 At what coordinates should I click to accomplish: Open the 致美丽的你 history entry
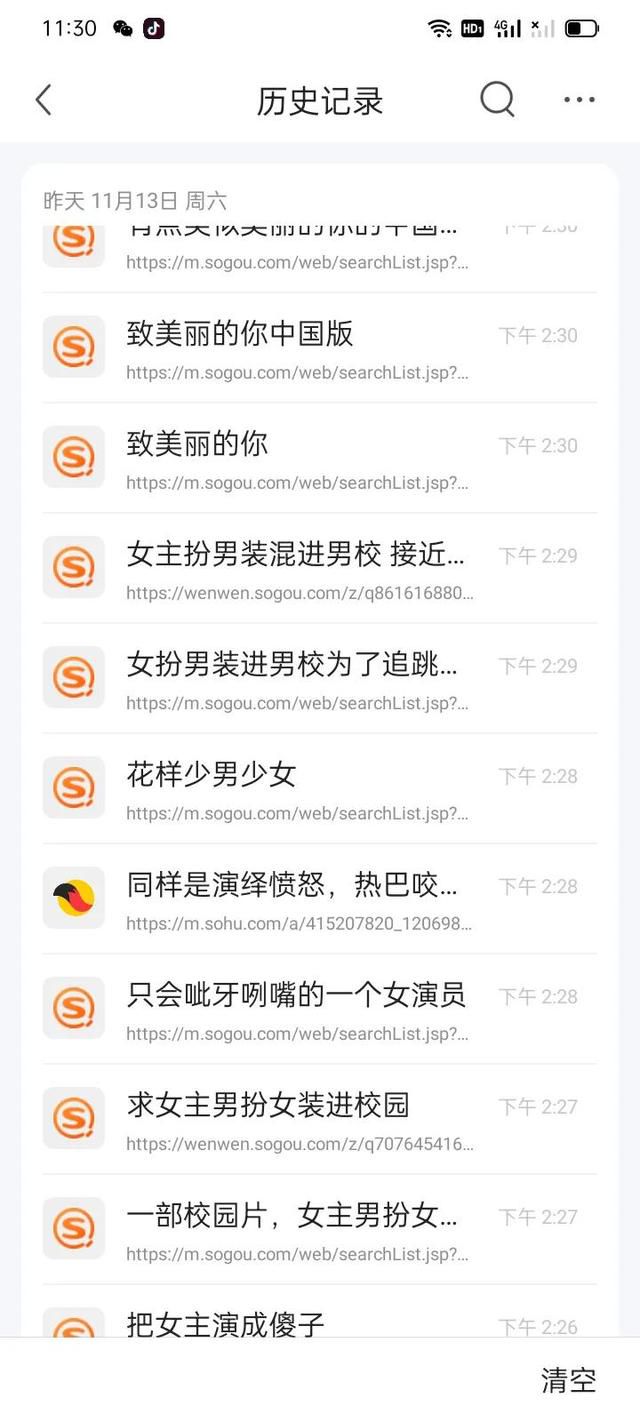(x=320, y=458)
